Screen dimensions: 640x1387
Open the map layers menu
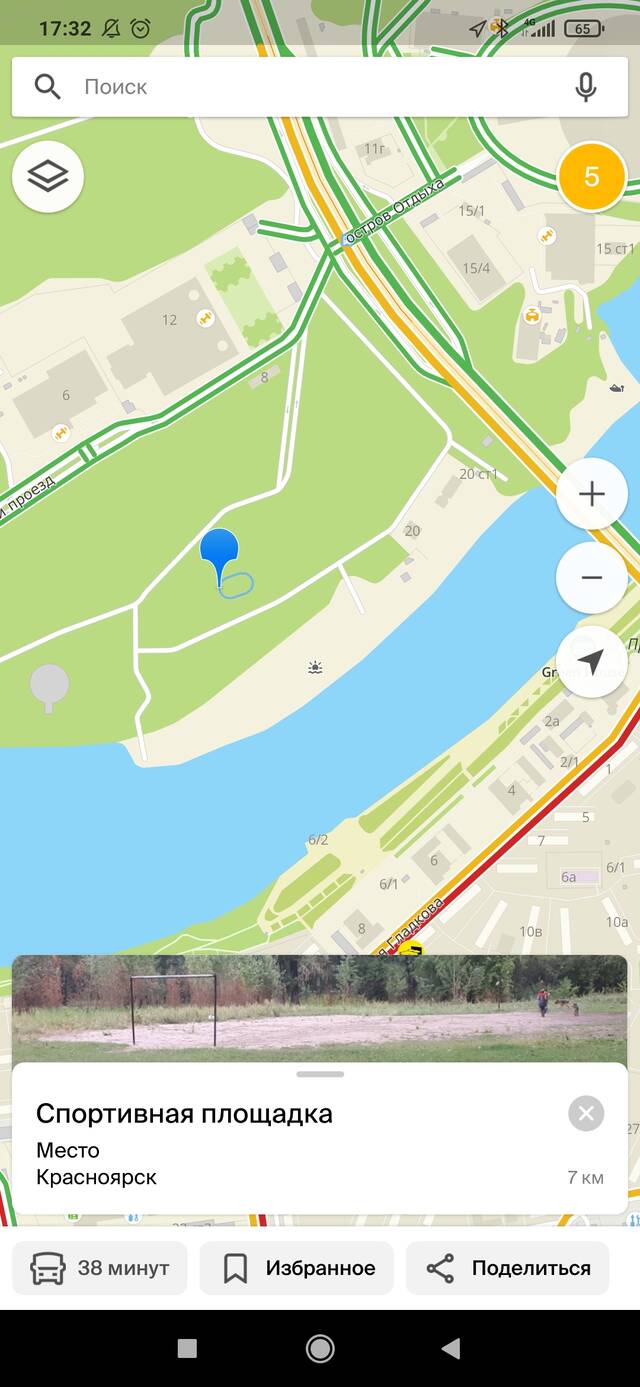click(x=48, y=176)
